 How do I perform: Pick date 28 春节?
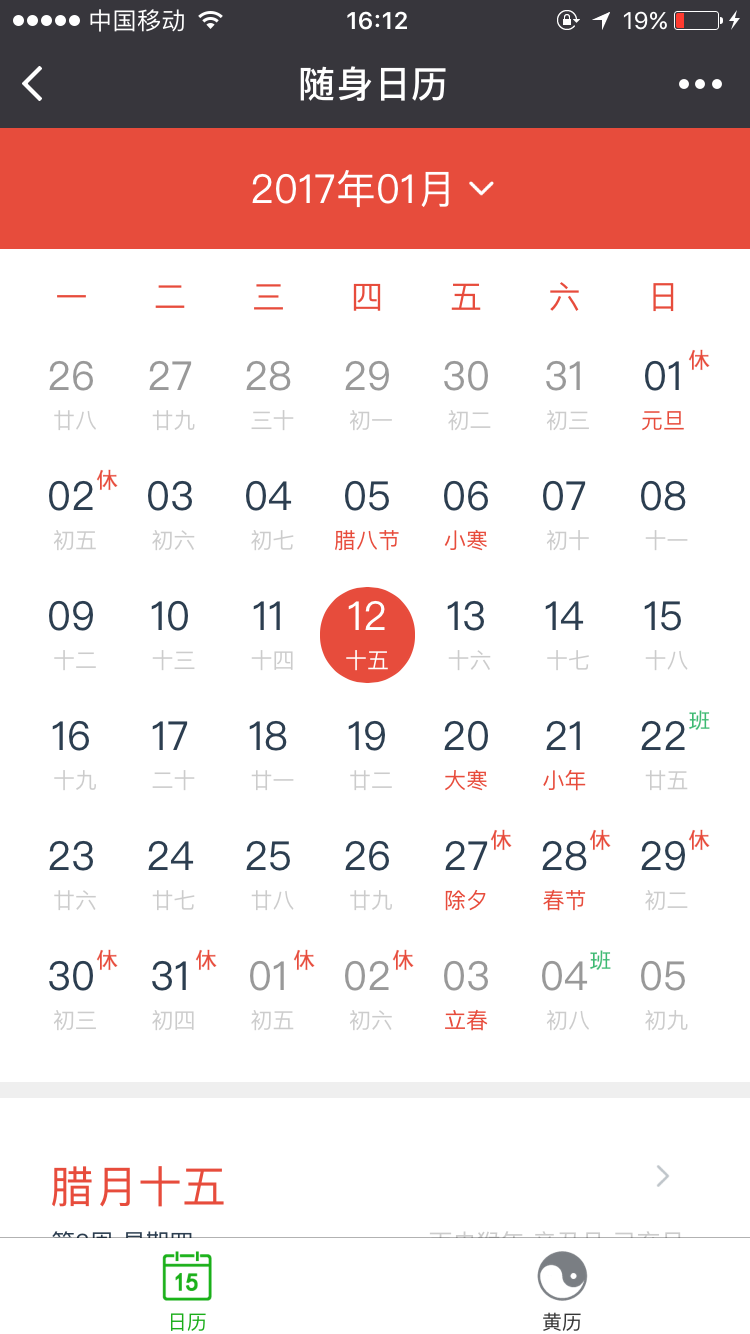click(x=565, y=874)
